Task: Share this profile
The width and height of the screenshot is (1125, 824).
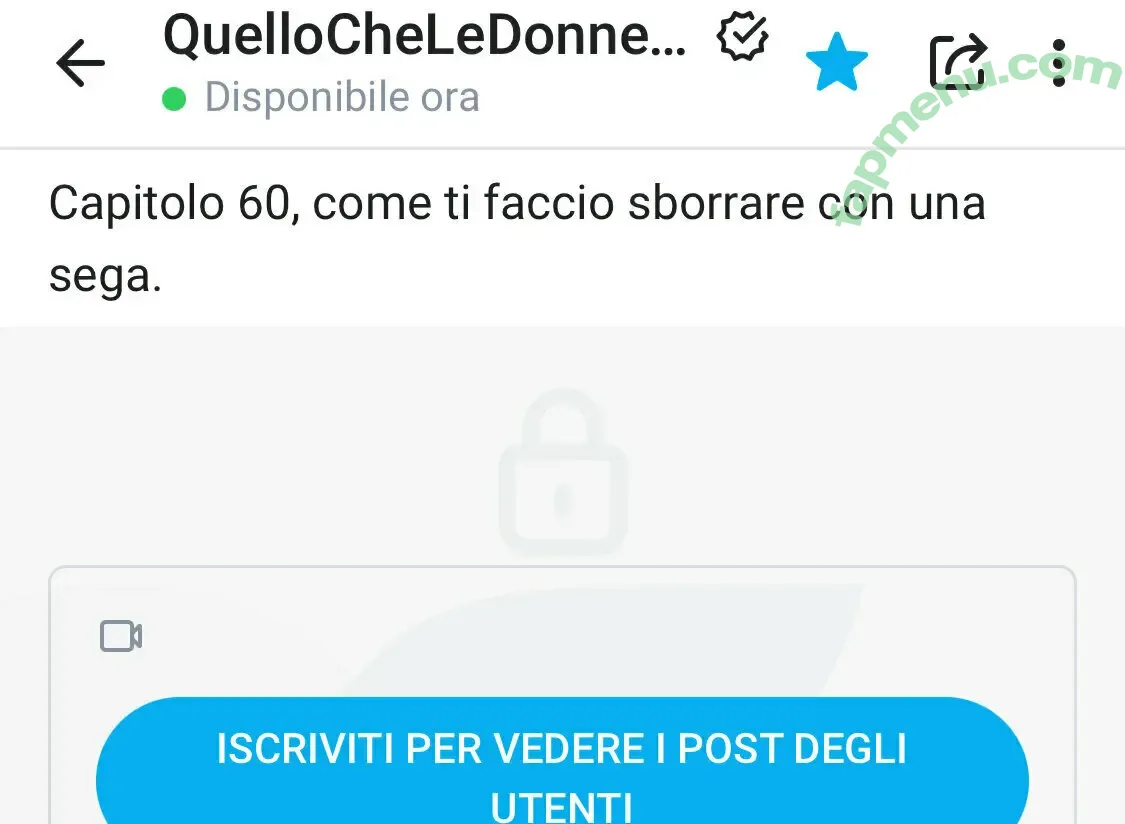Action: pyautogui.click(x=958, y=62)
